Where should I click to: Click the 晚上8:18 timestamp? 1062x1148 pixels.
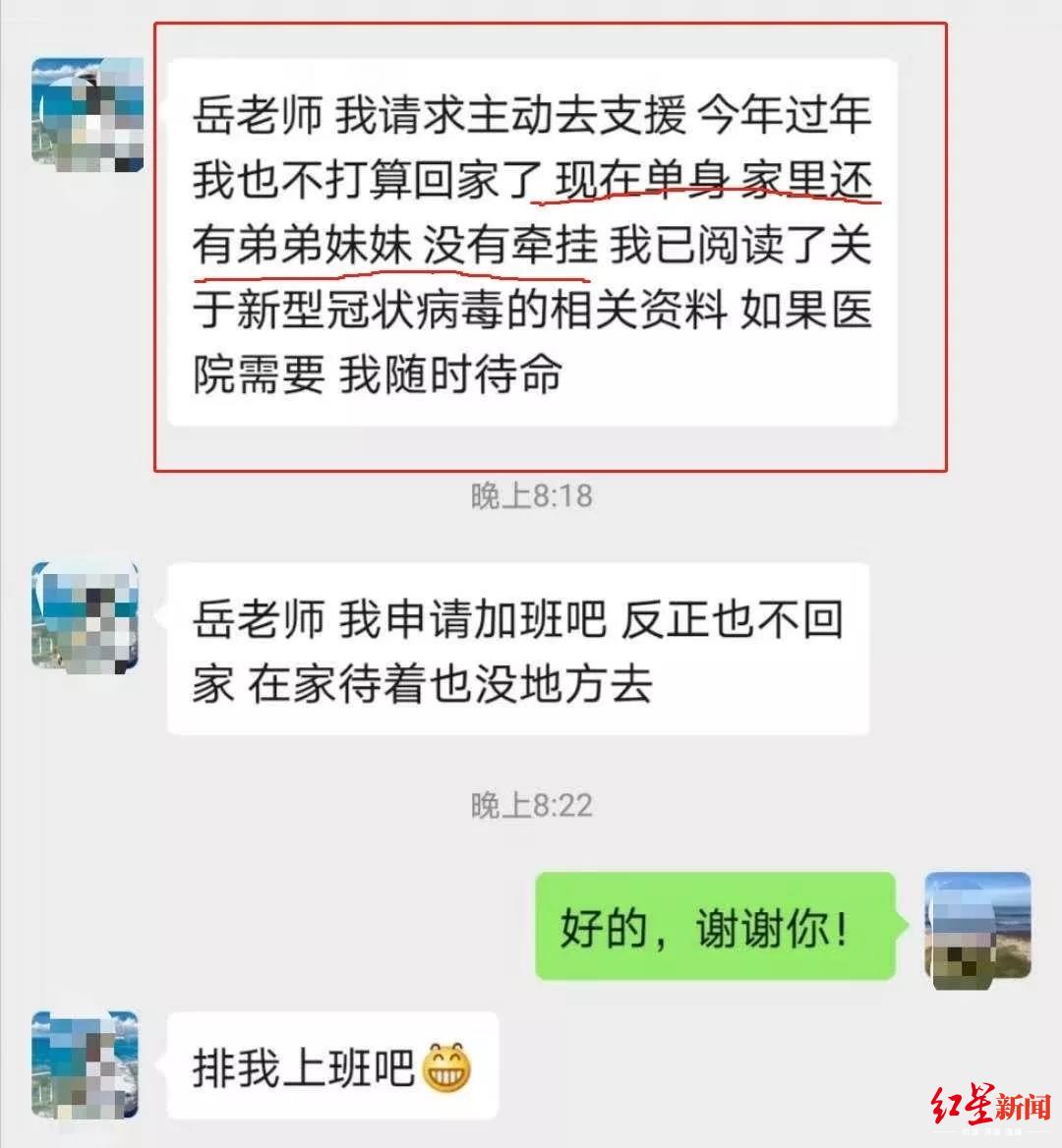tap(531, 496)
